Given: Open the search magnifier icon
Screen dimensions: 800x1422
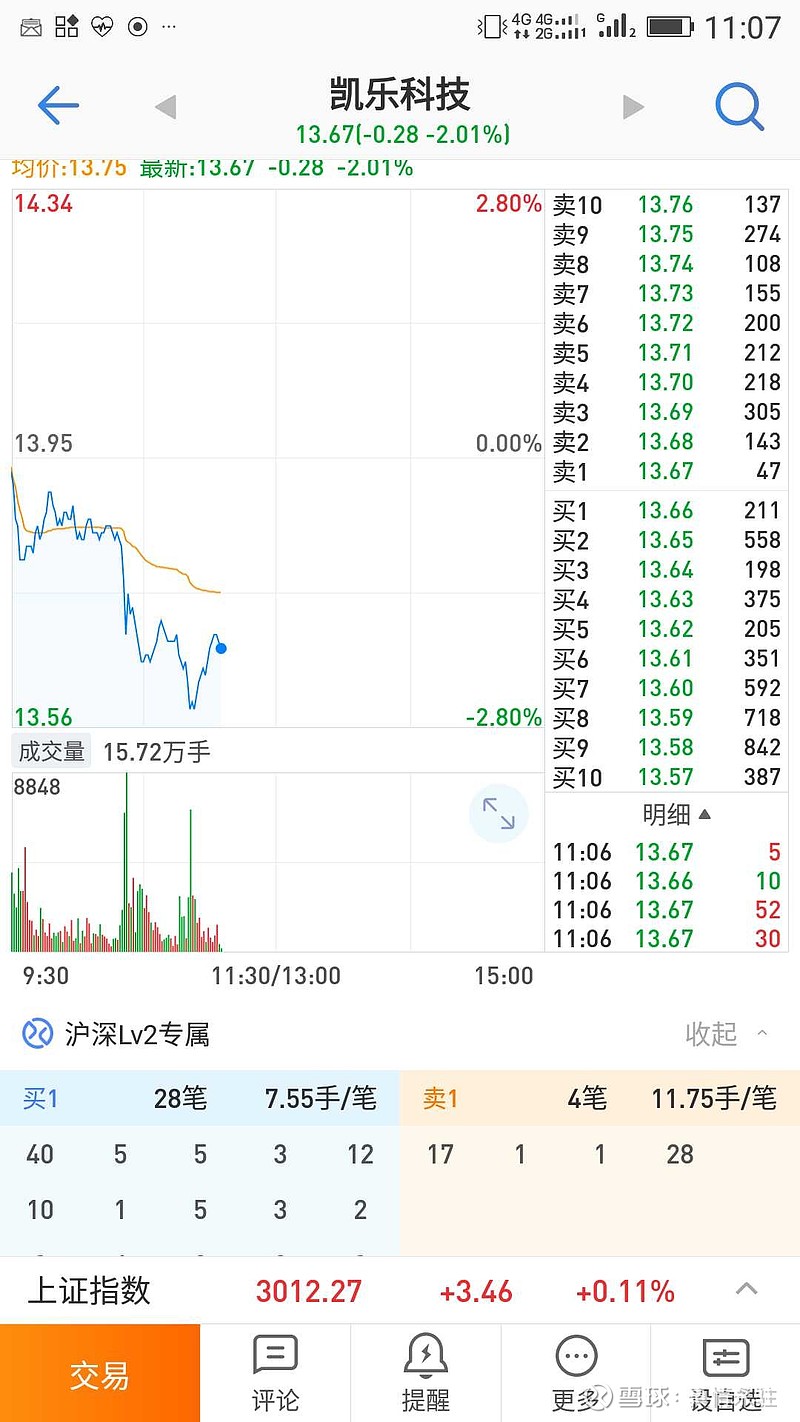Looking at the screenshot, I should pos(740,106).
